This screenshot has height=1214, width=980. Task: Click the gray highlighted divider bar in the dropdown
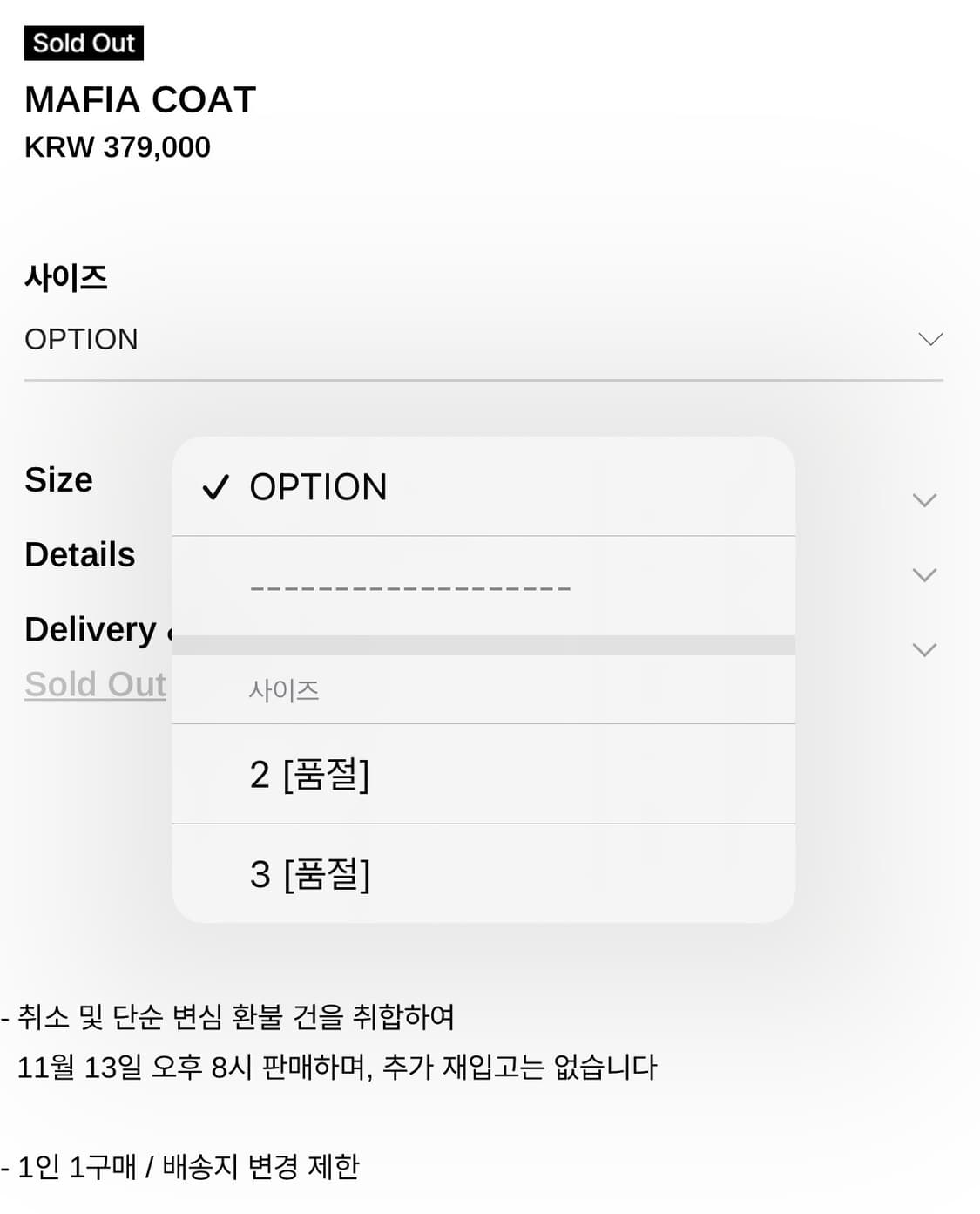click(484, 644)
